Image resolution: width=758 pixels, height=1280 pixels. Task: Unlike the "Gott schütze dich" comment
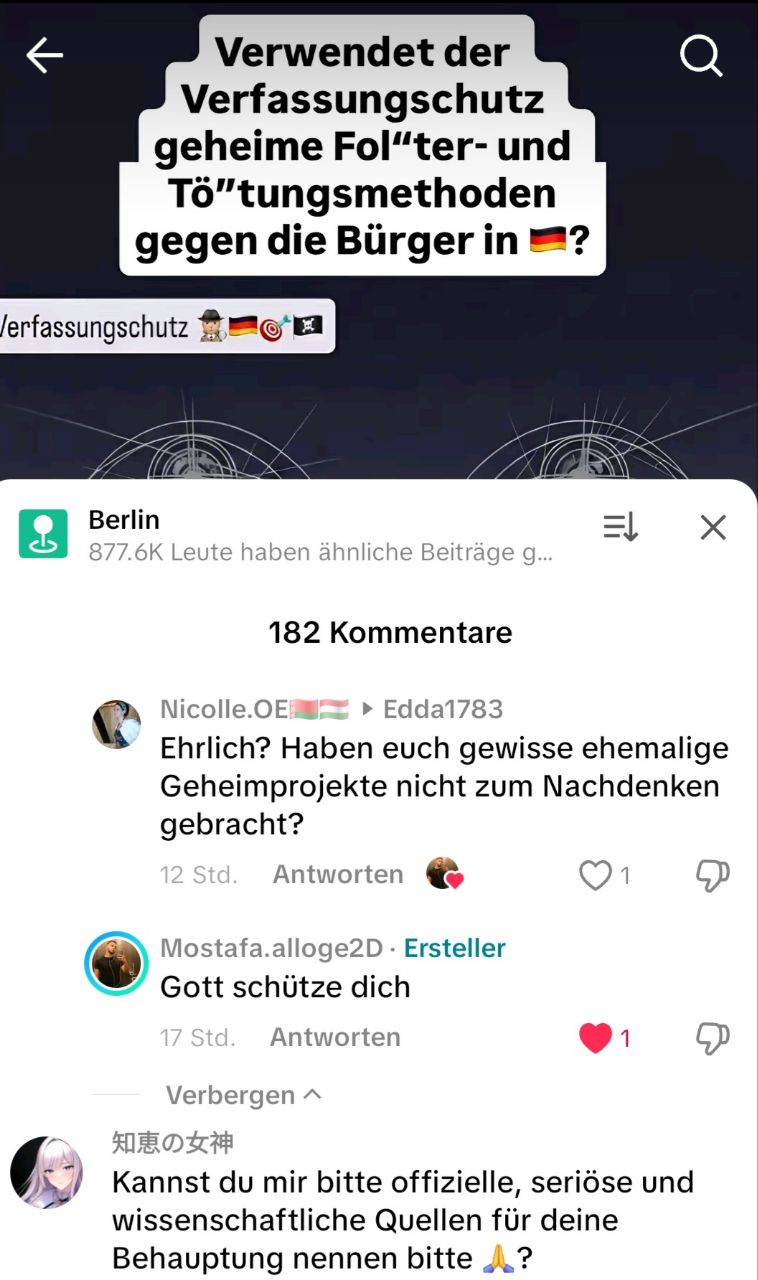596,1038
